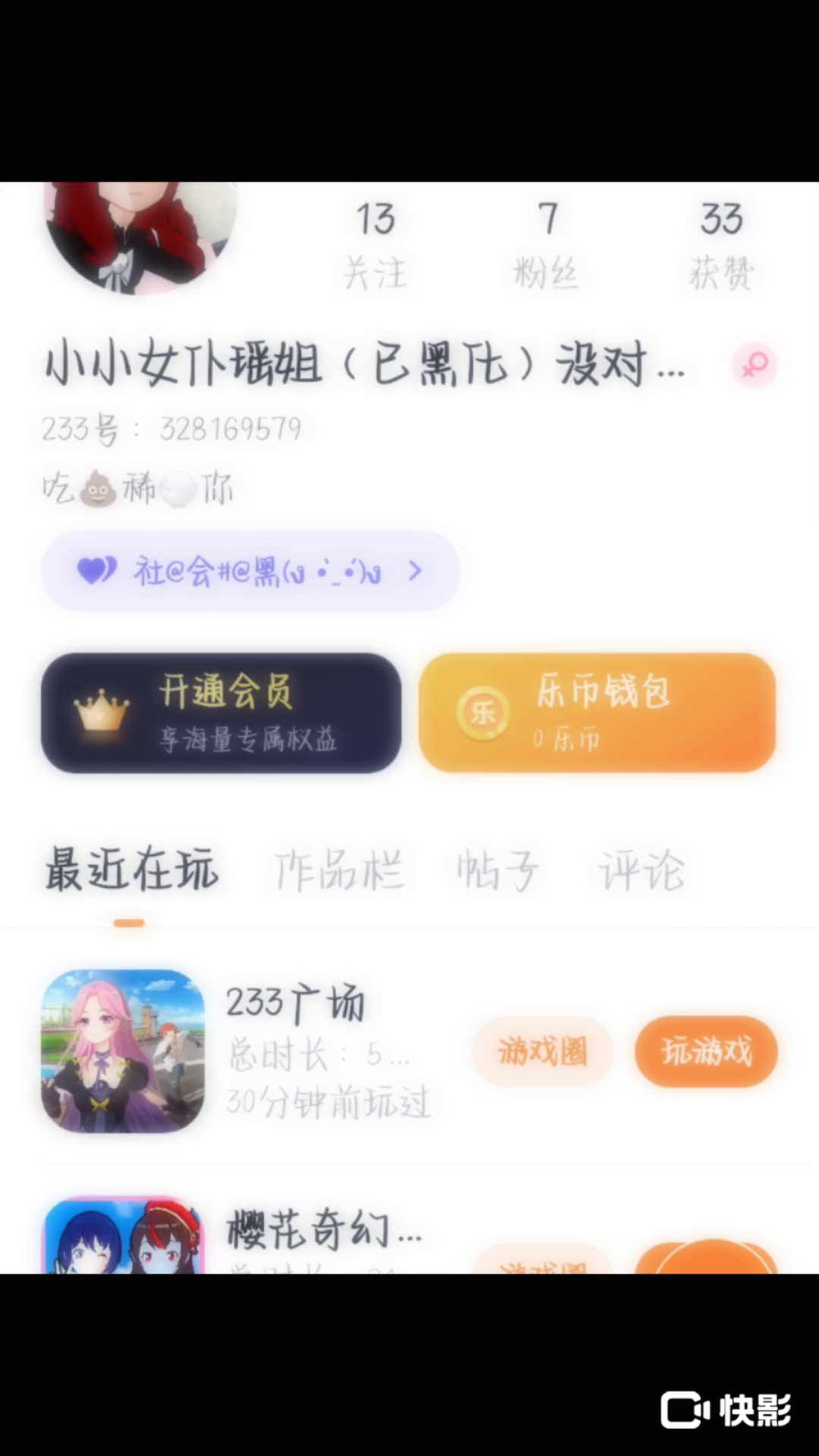Viewport: 819px width, 1456px height.
Task: Switch to the 最近在玩 tab
Action: click(x=131, y=869)
